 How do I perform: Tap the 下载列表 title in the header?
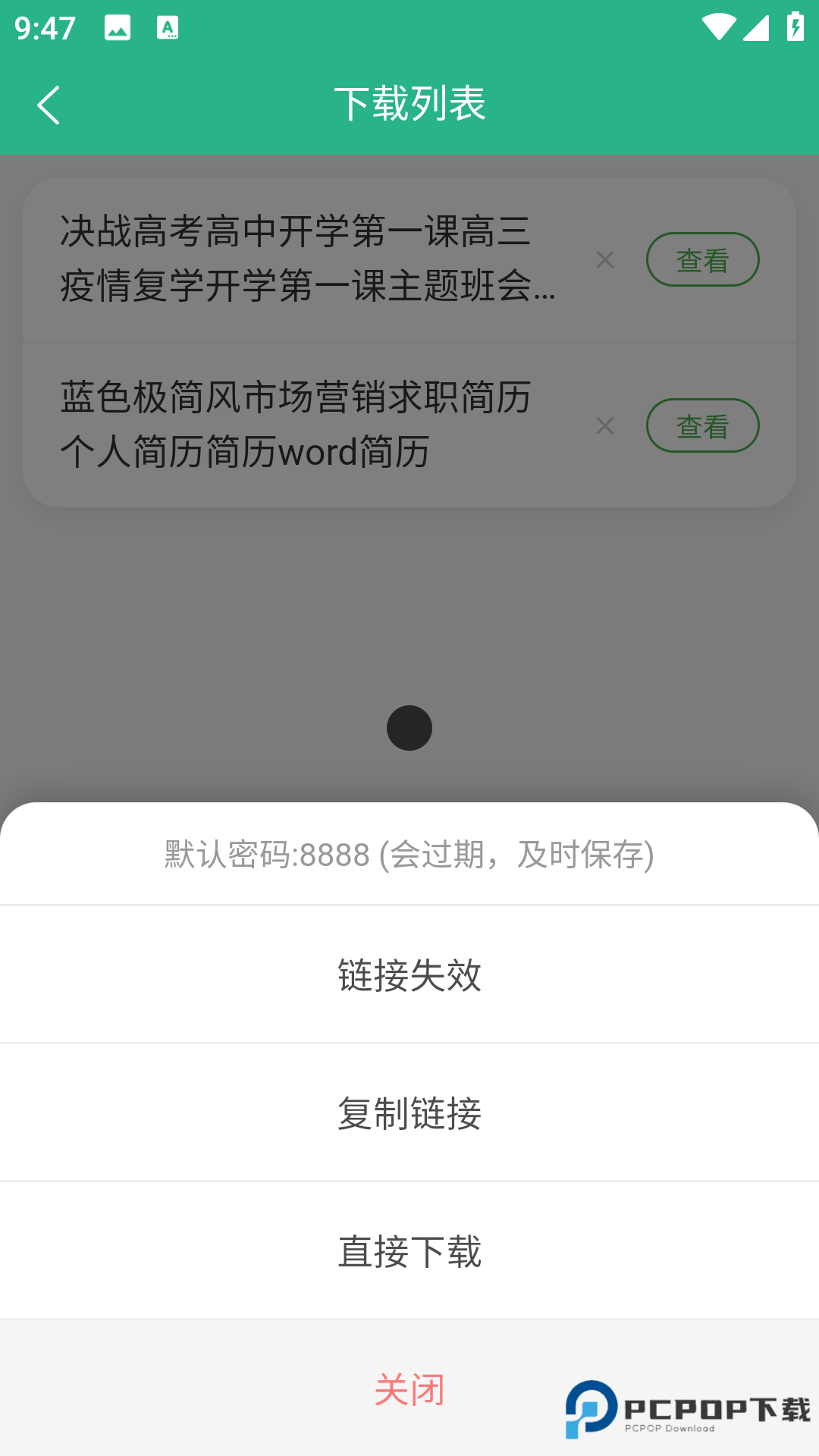pyautogui.click(x=409, y=105)
